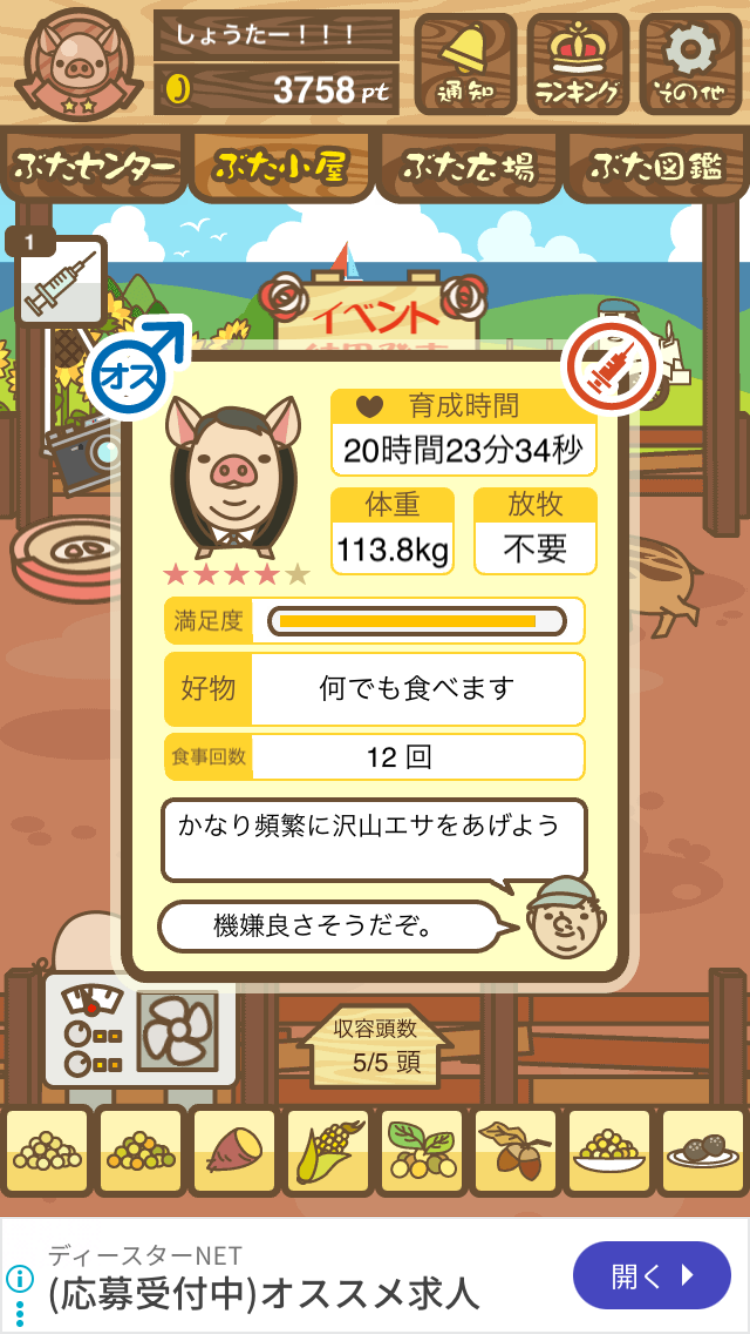Feed the acorns

[x=516, y=1152]
